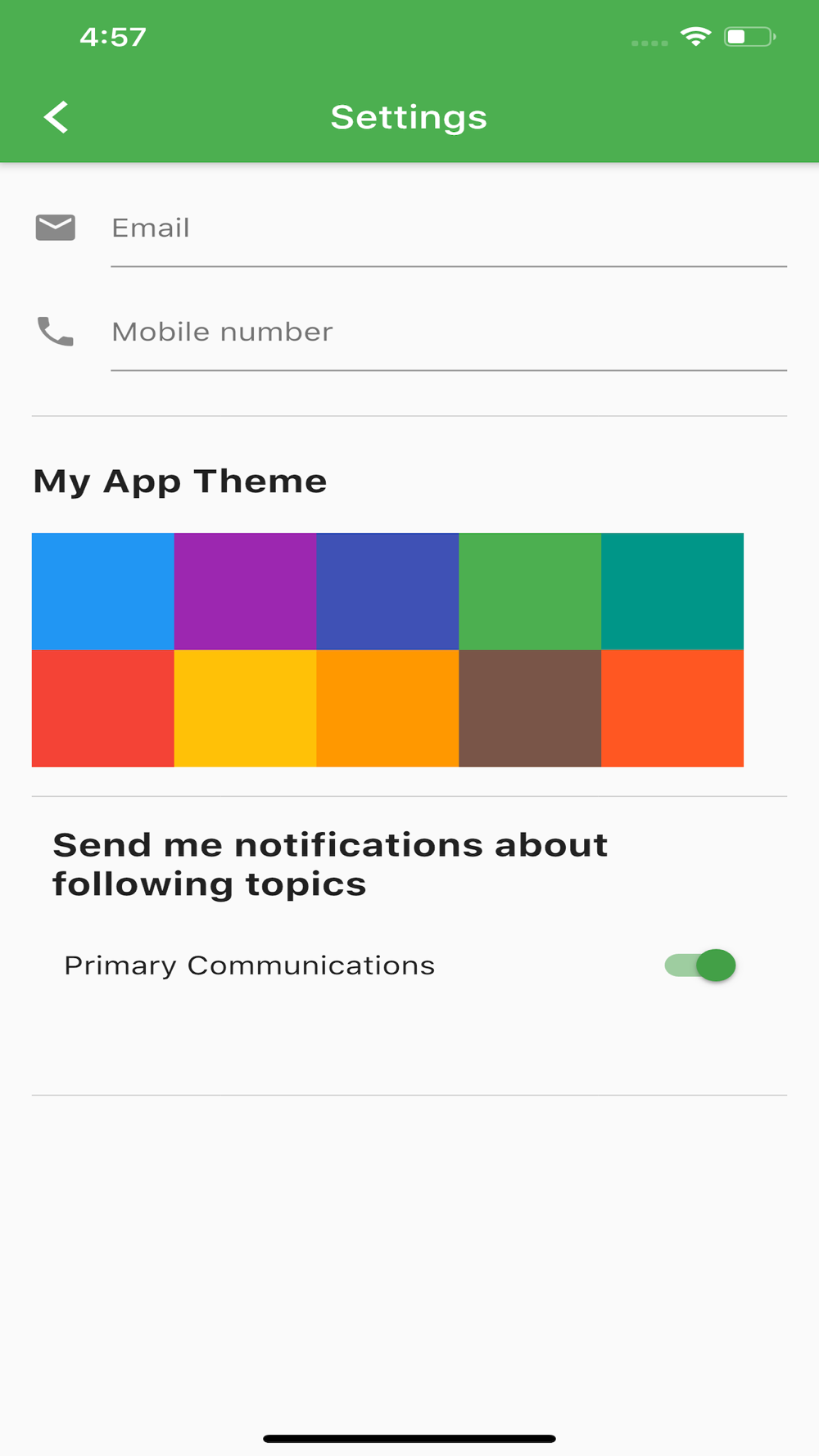Apply the teal theme color
Viewport: 819px width, 1456px height.
tap(672, 591)
